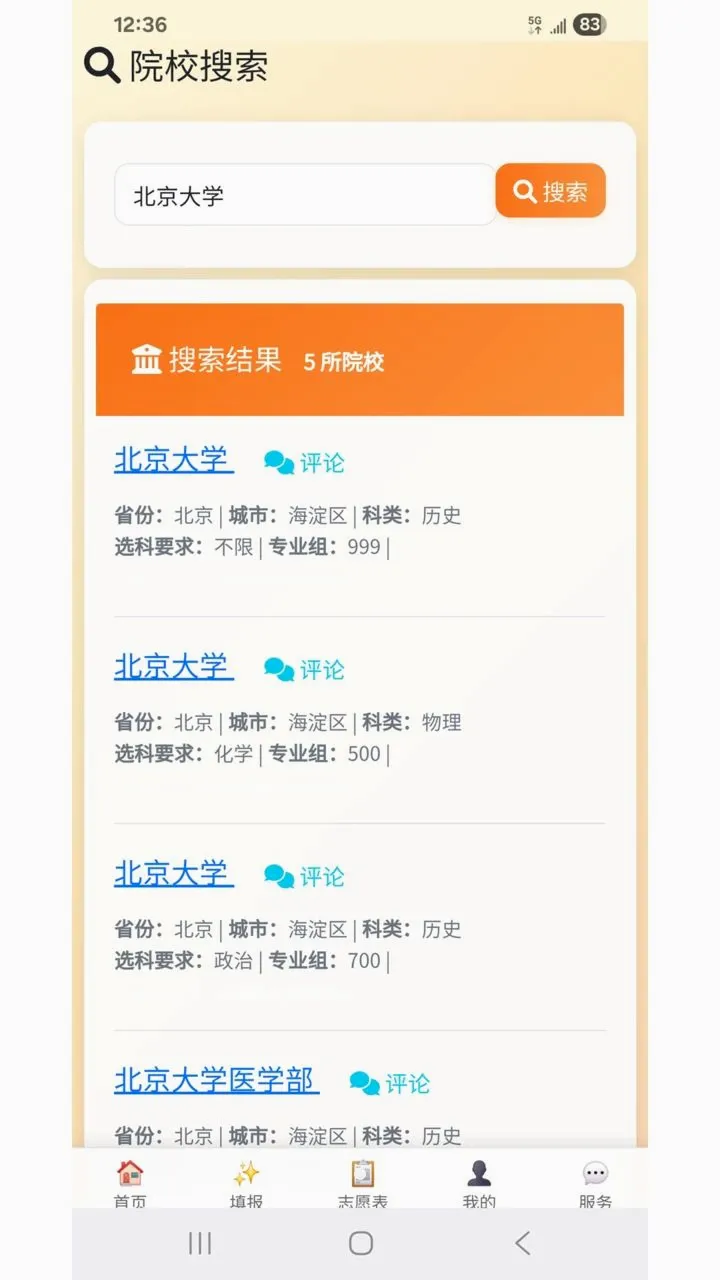
Task: View 评论 for 北京大学 专业组 500
Action: click(304, 670)
